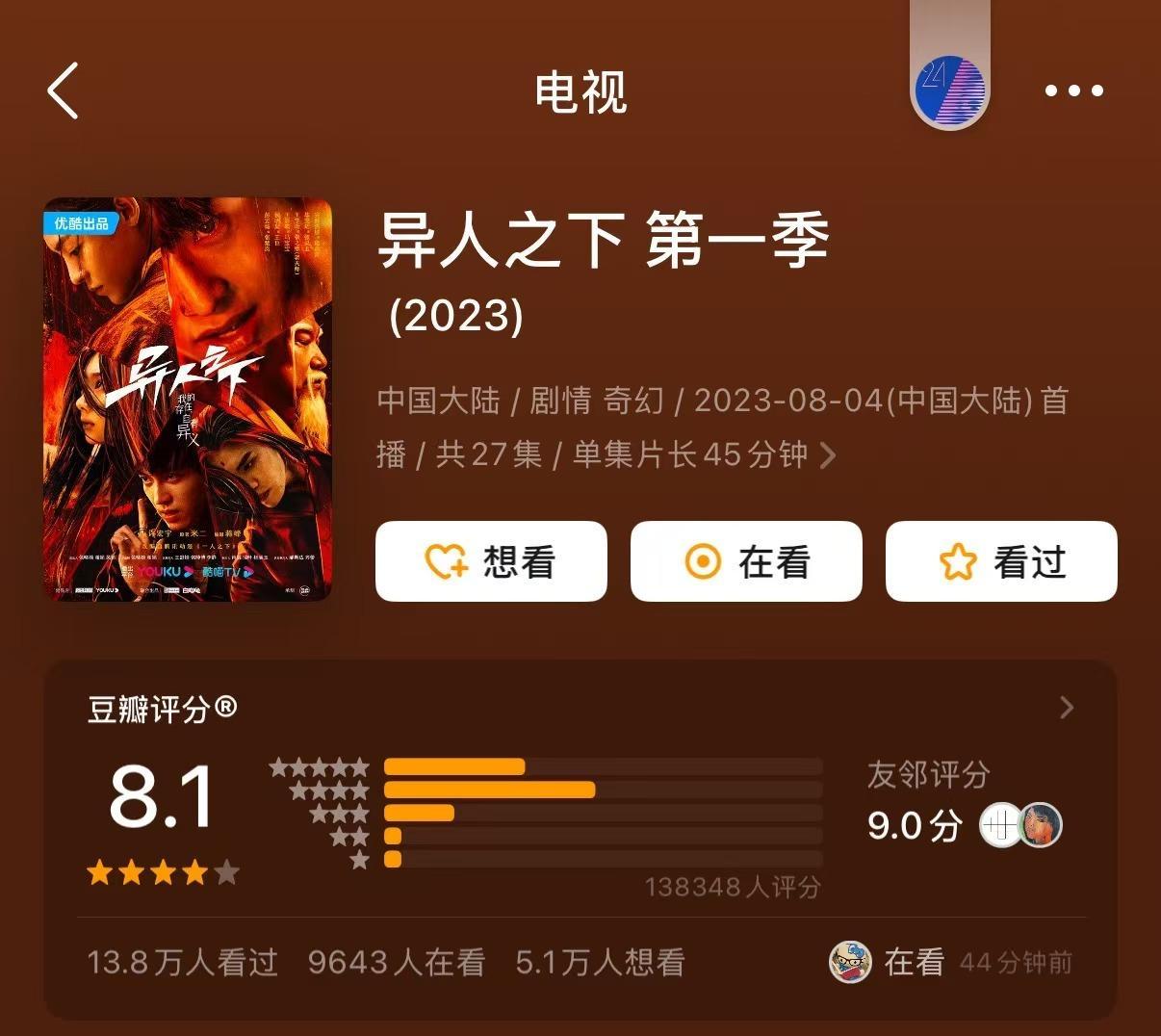Tap the circular 24 badge in header
1161x1036 pixels.
click(x=949, y=91)
